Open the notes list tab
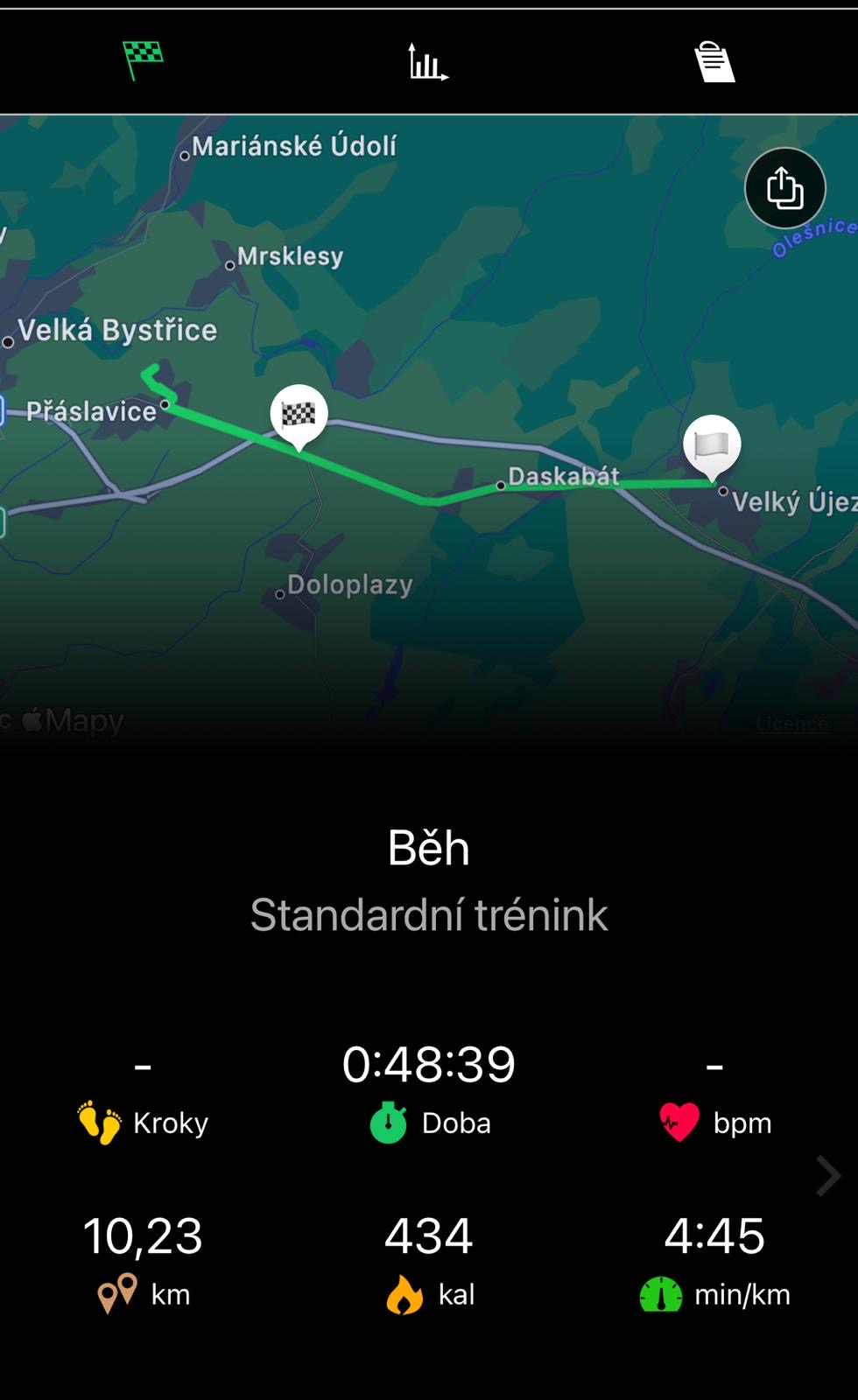This screenshot has width=858, height=1400. [714, 62]
